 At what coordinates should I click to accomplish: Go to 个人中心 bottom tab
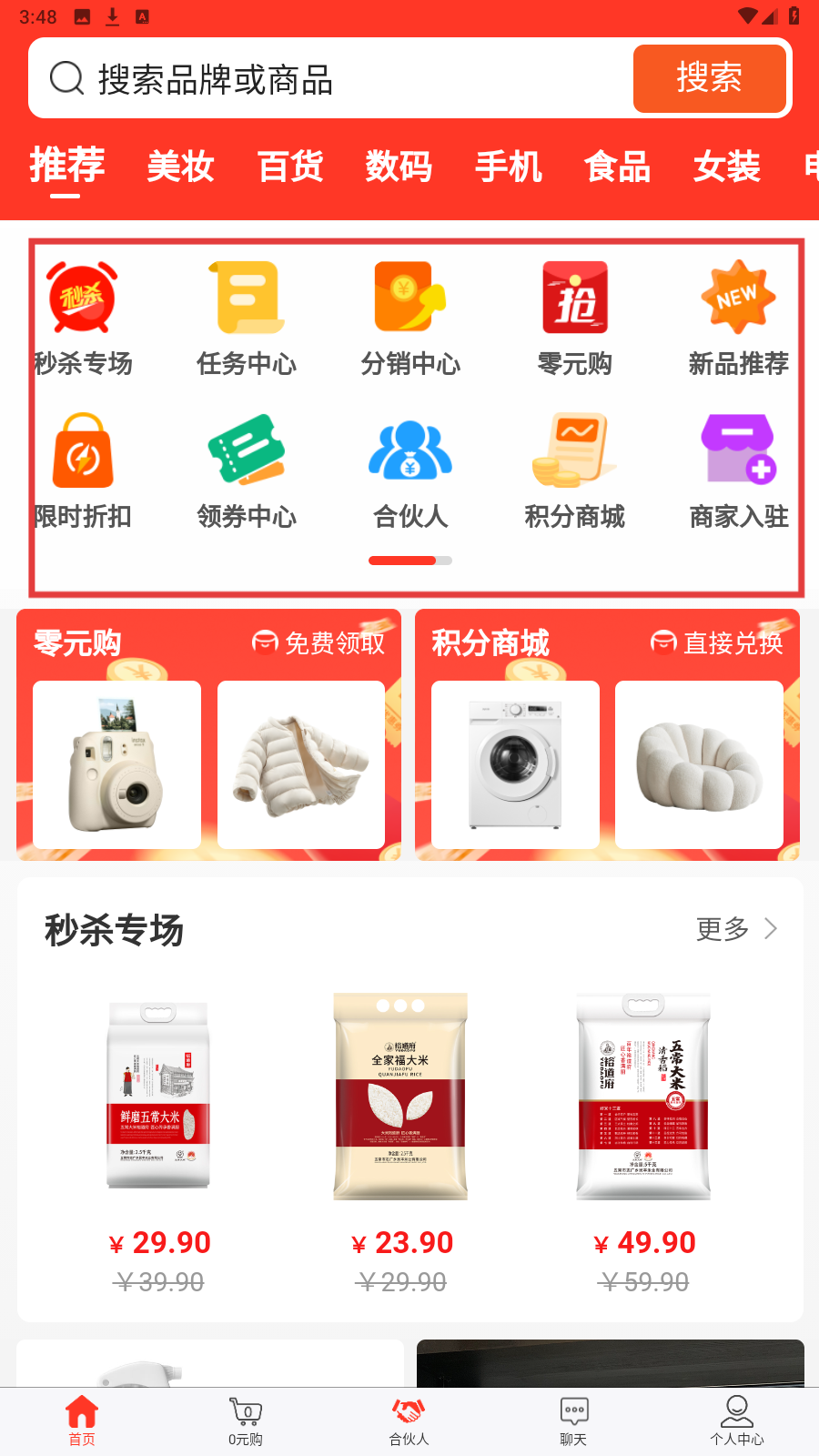pyautogui.click(x=737, y=1421)
